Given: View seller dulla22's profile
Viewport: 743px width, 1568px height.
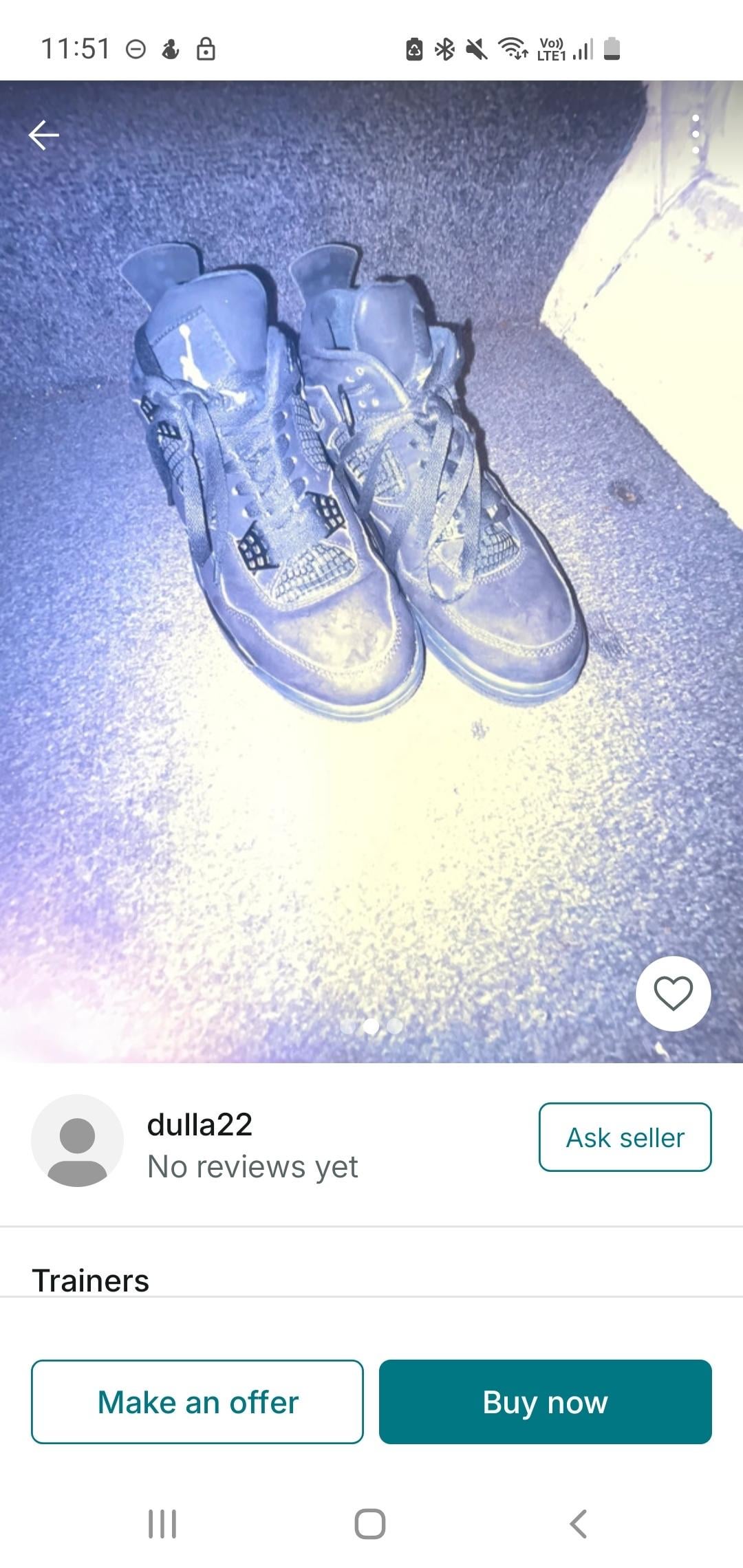Looking at the screenshot, I should click(200, 1126).
